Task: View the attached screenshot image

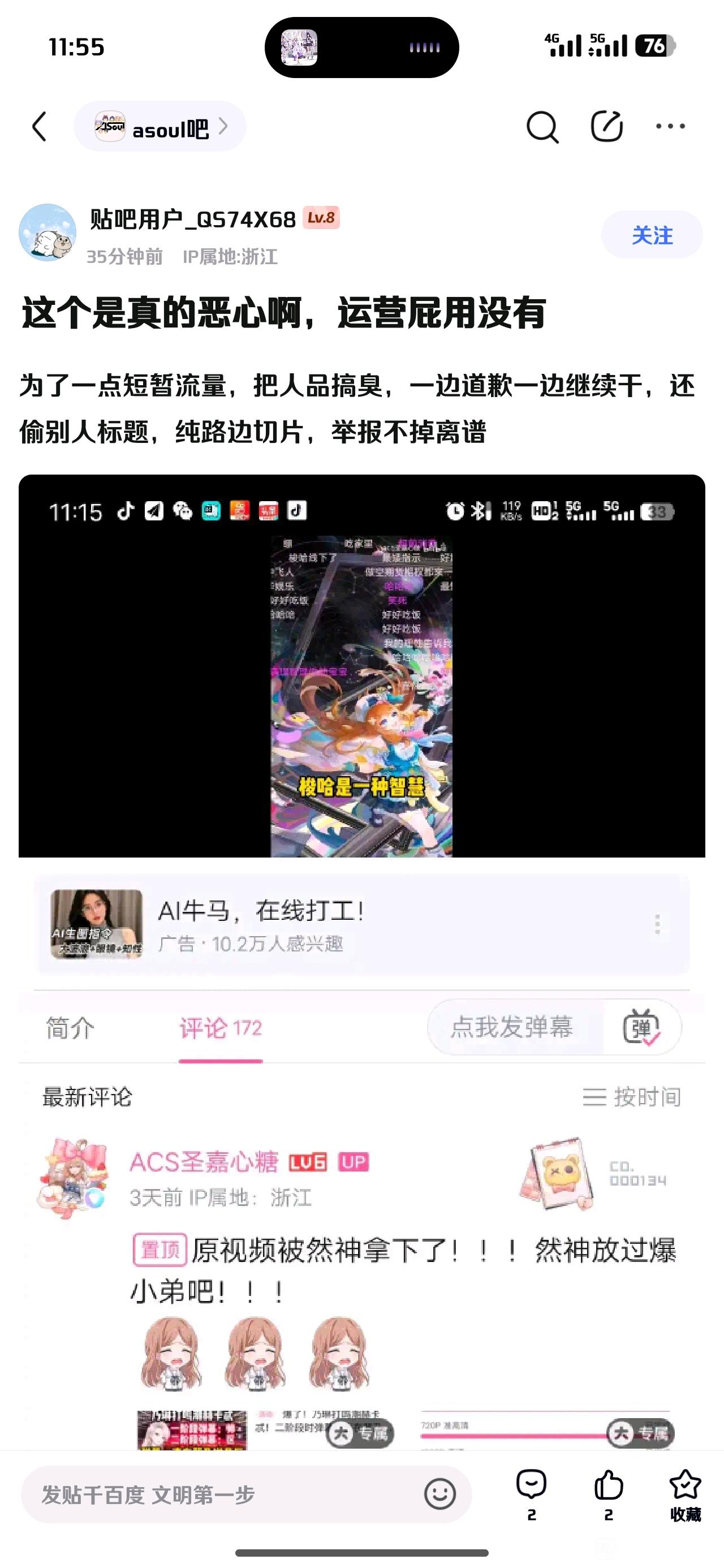Action: (361, 666)
